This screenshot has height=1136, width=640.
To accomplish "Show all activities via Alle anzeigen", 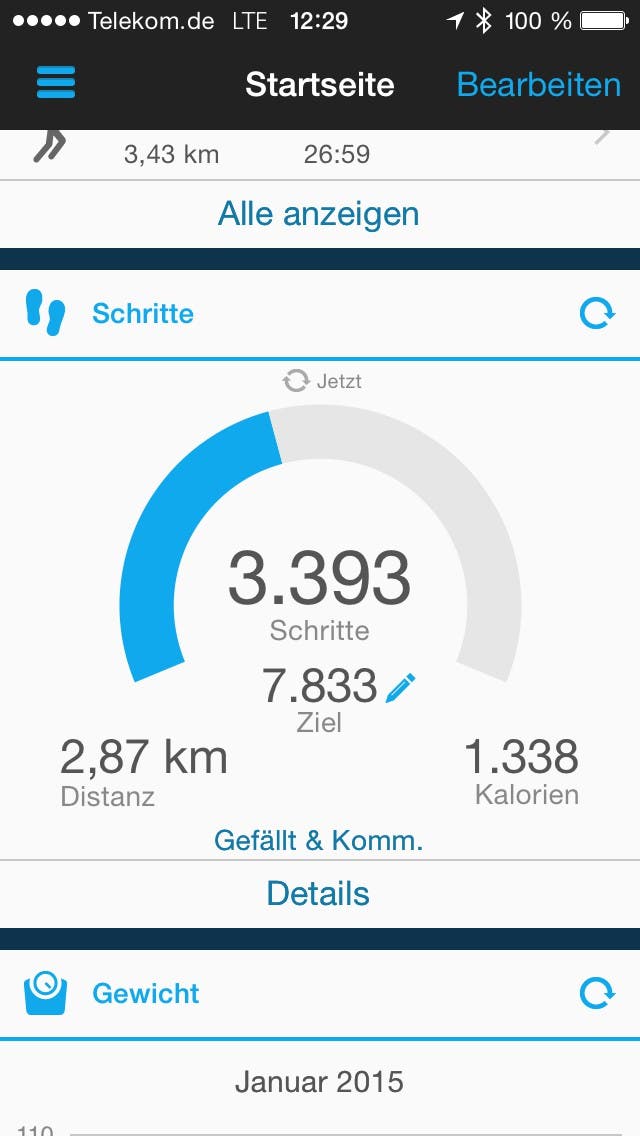I will click(319, 214).
